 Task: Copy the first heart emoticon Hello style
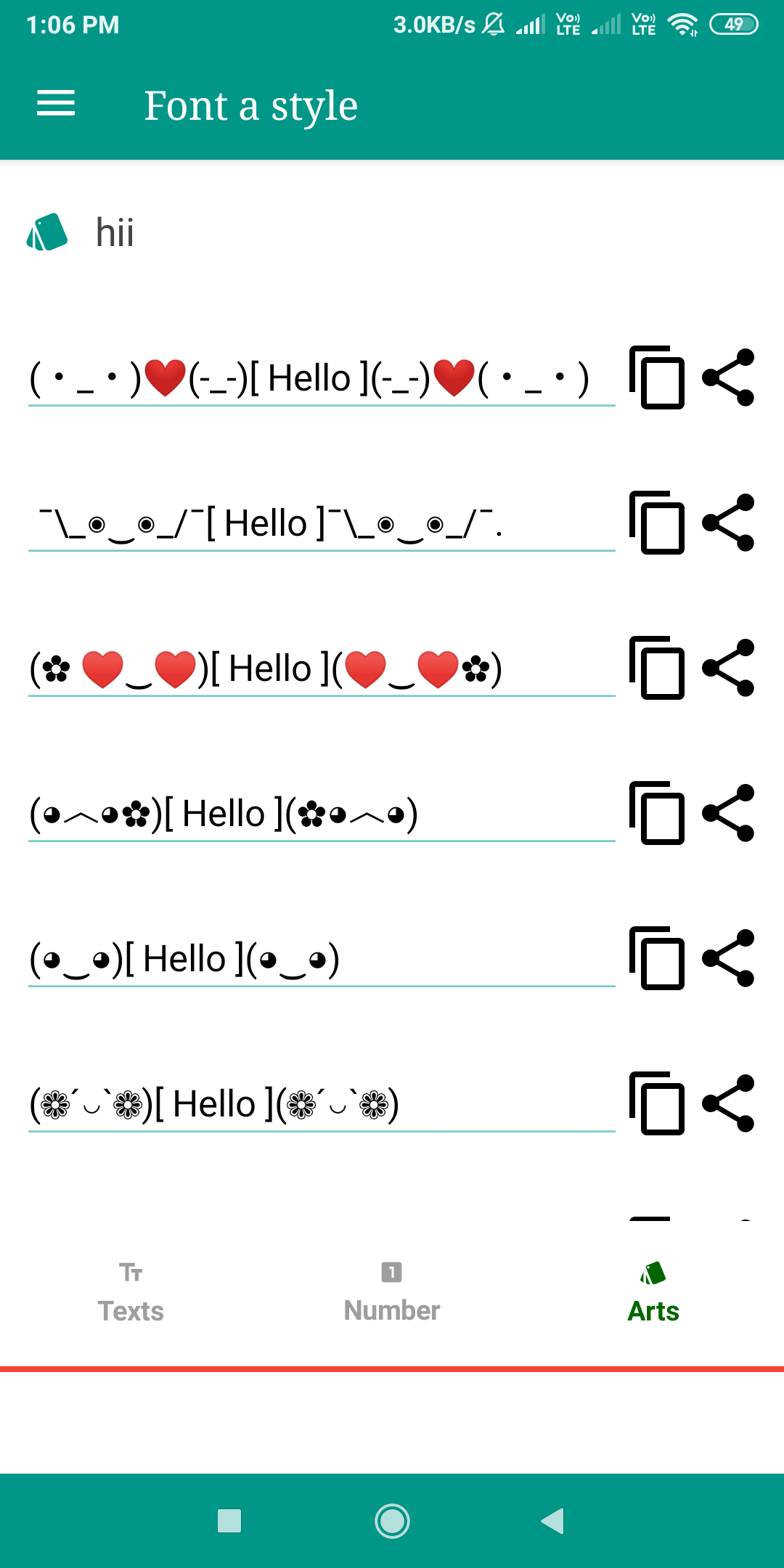657,377
